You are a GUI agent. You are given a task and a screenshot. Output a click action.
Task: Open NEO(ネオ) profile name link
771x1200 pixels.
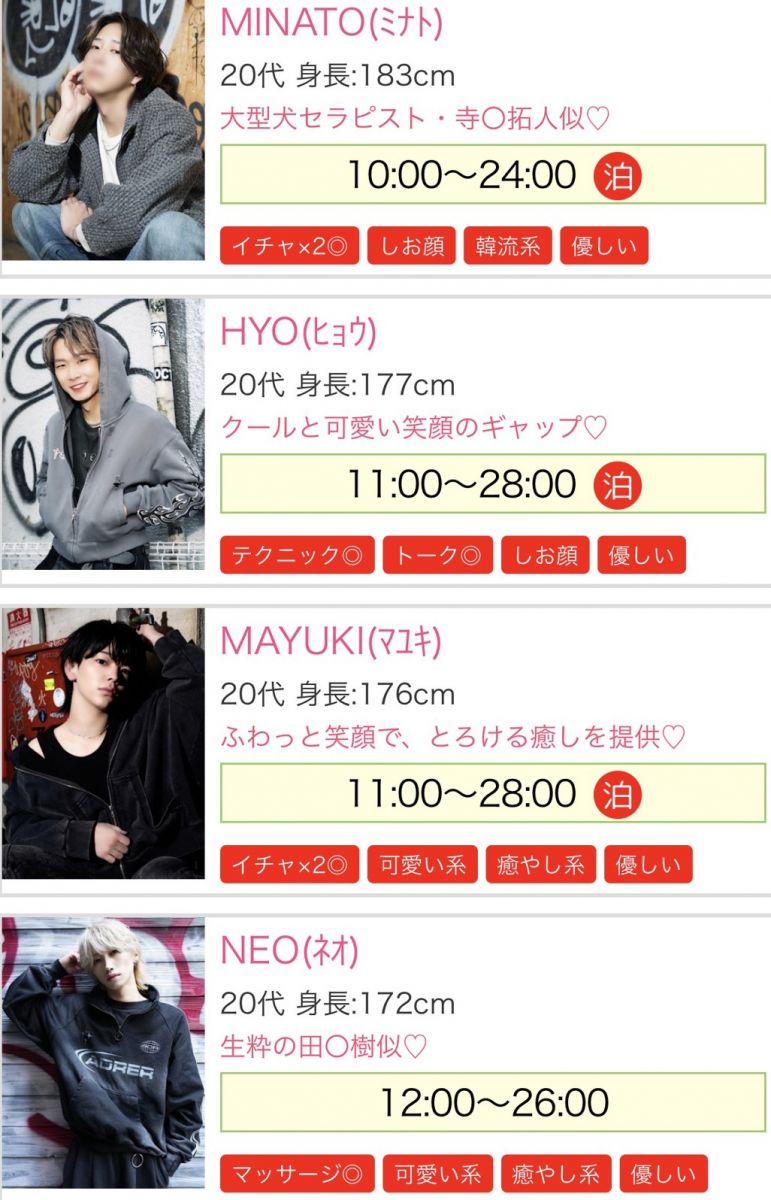[289, 951]
